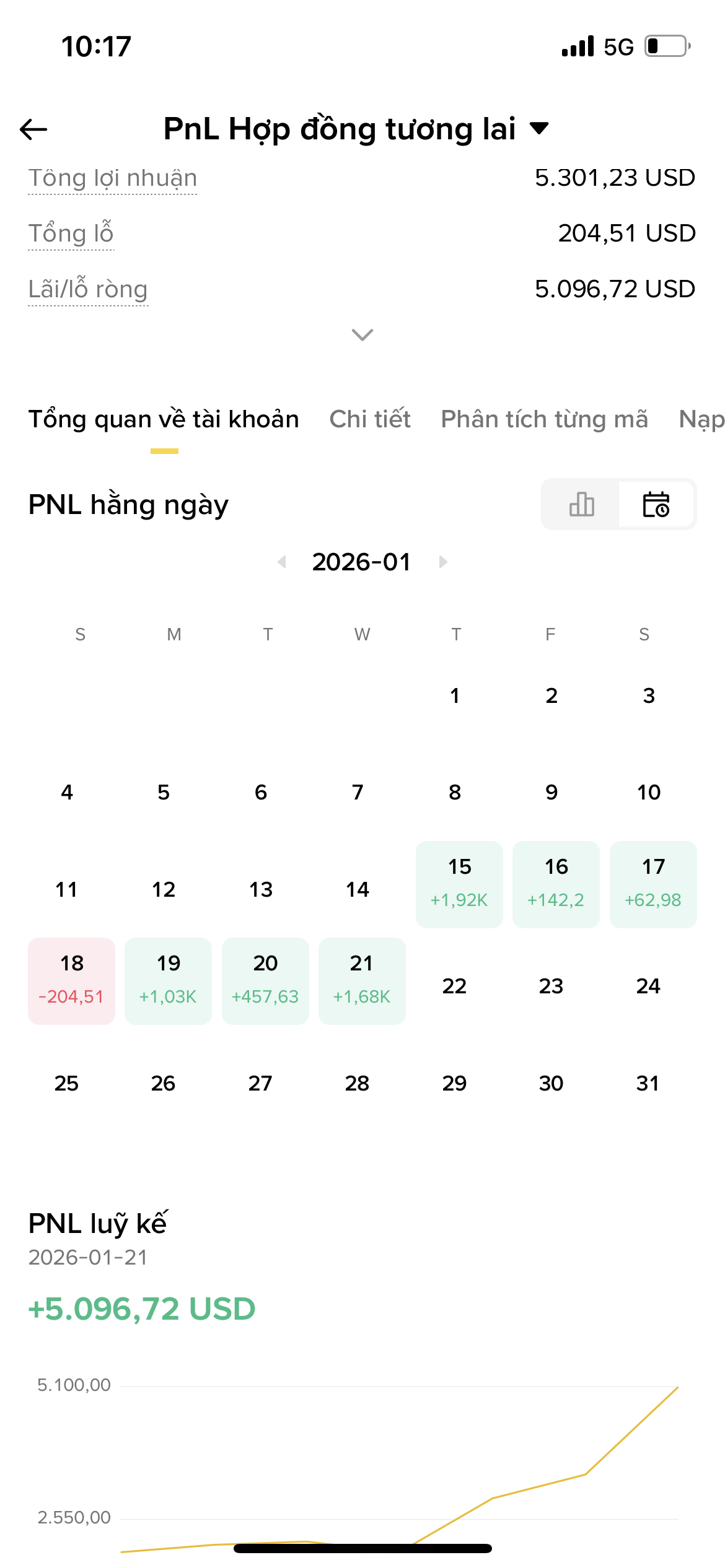Select Tổng quan về tài khoản tab
Screen dimensions: 725x1568
click(164, 419)
